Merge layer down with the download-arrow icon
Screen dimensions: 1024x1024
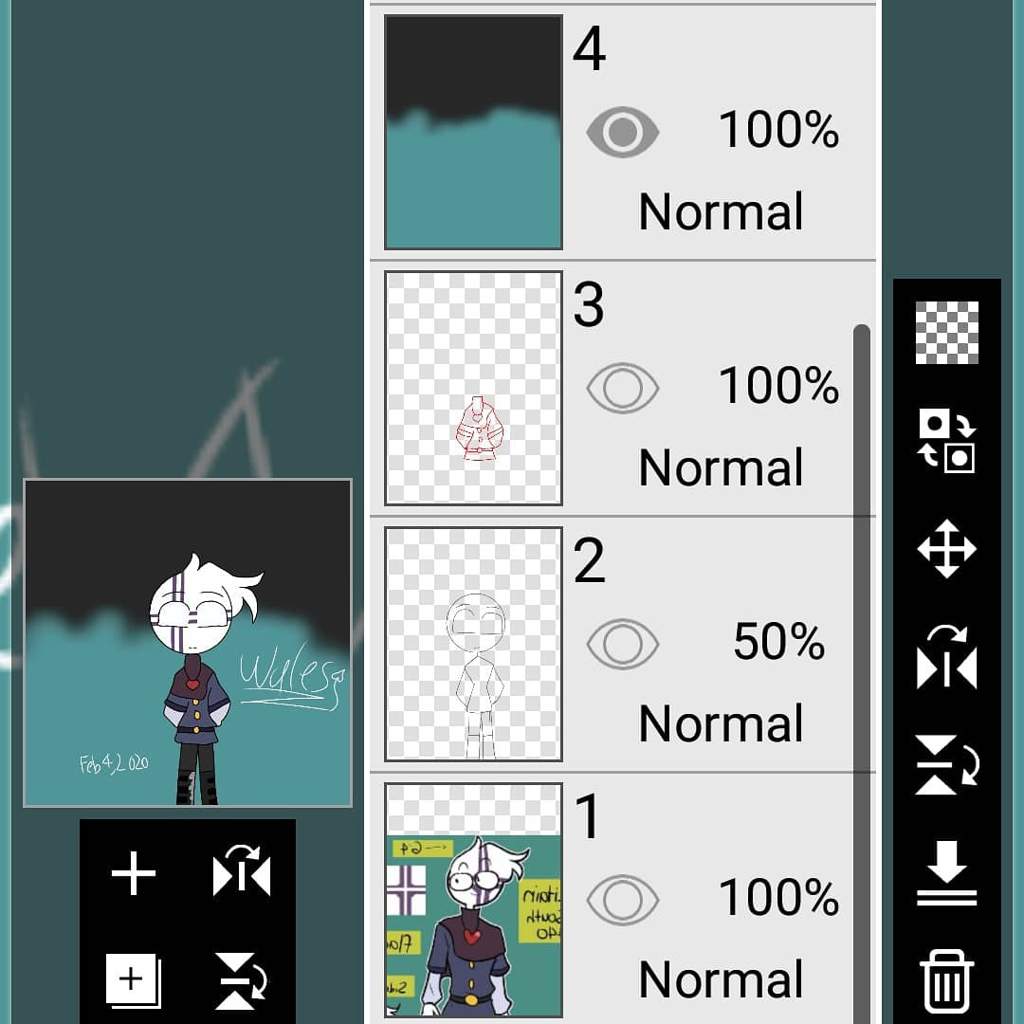[947, 873]
